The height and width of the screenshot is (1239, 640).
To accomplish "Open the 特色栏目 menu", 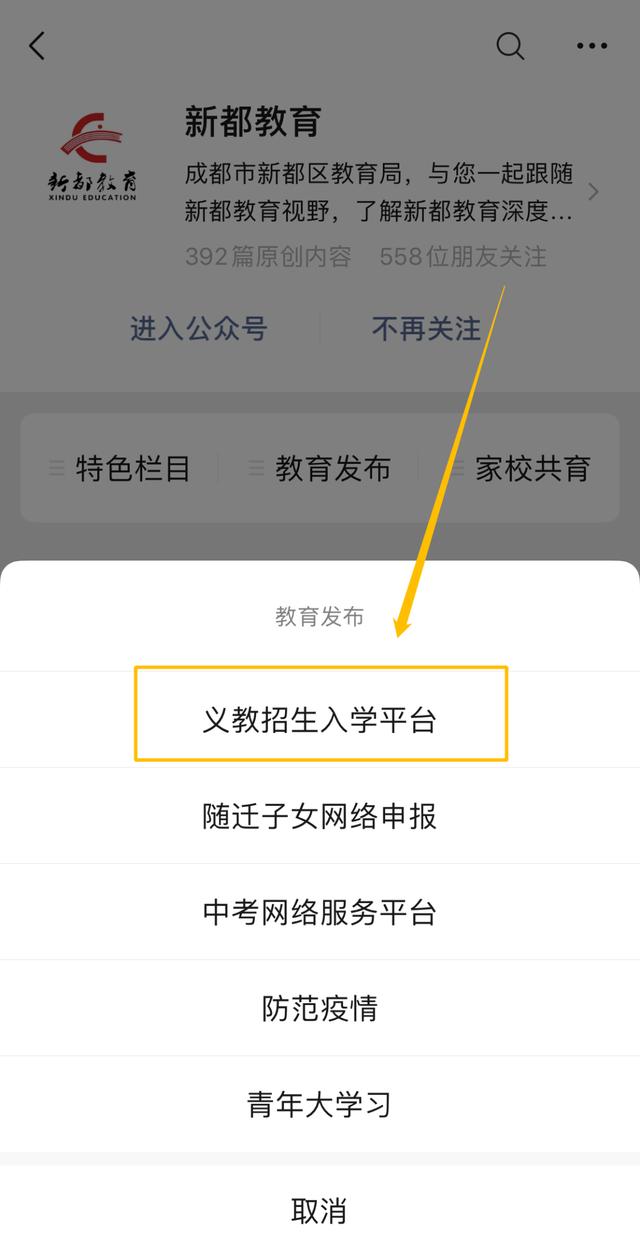I will tap(121, 468).
